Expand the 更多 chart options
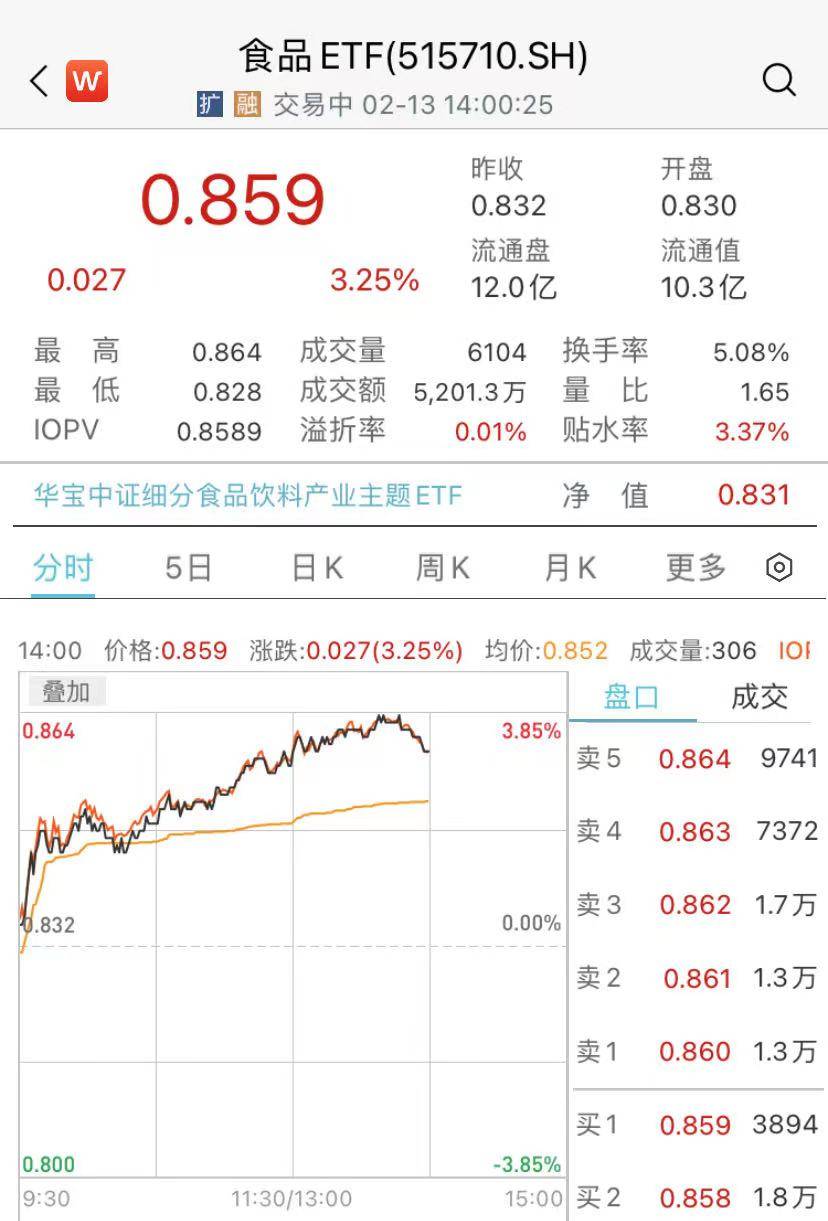The height and width of the screenshot is (1221, 828). point(693,566)
